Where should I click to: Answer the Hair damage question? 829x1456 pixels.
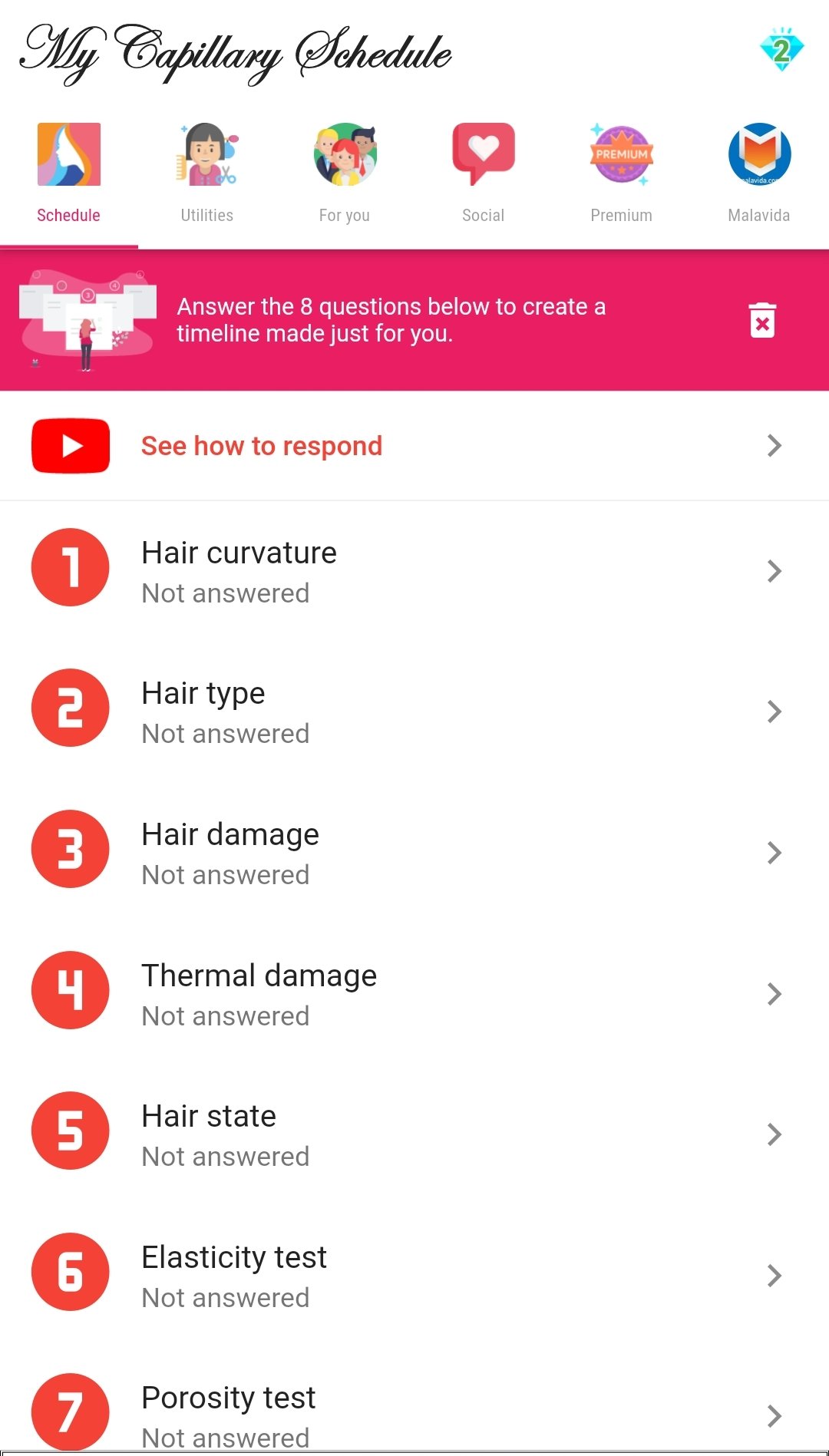(x=414, y=853)
